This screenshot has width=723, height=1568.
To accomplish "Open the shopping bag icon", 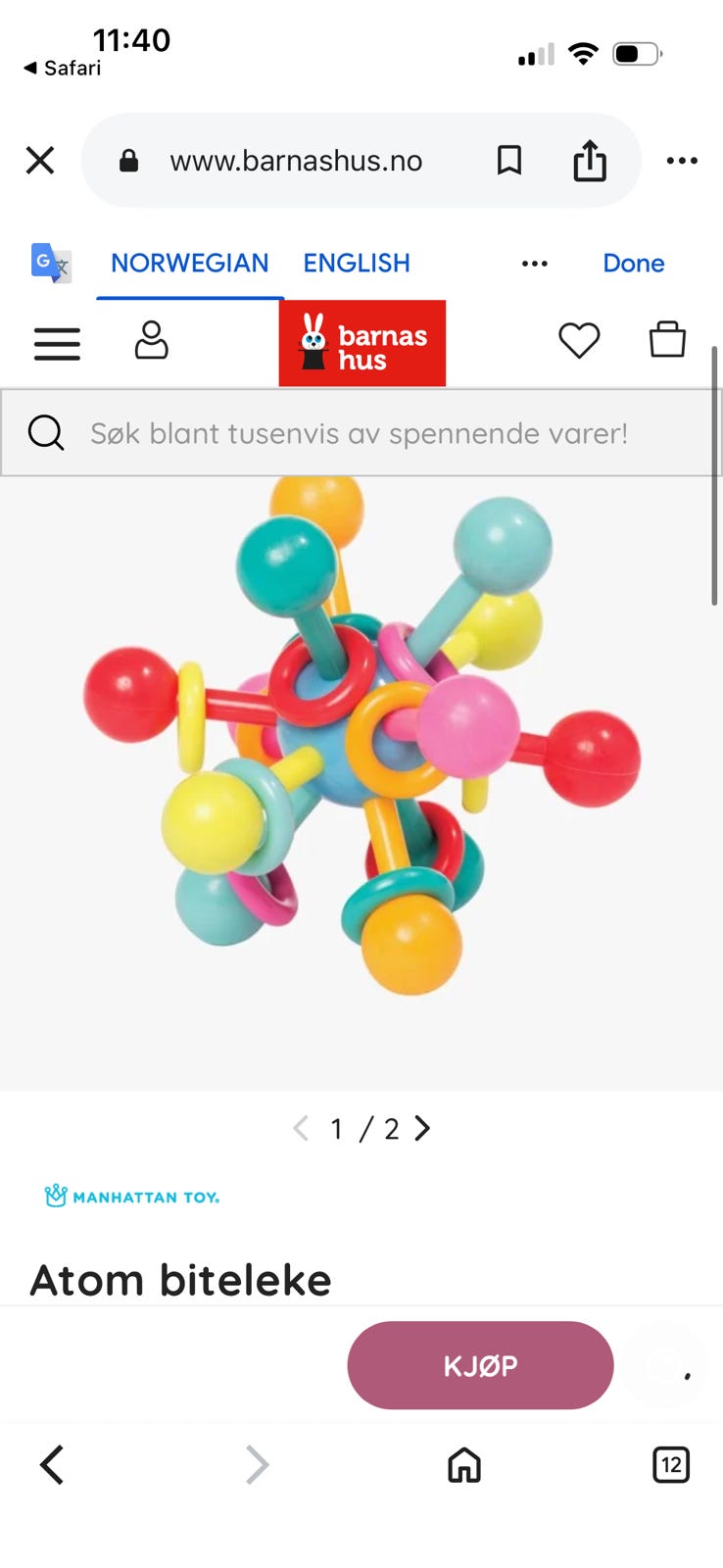I will 667,341.
